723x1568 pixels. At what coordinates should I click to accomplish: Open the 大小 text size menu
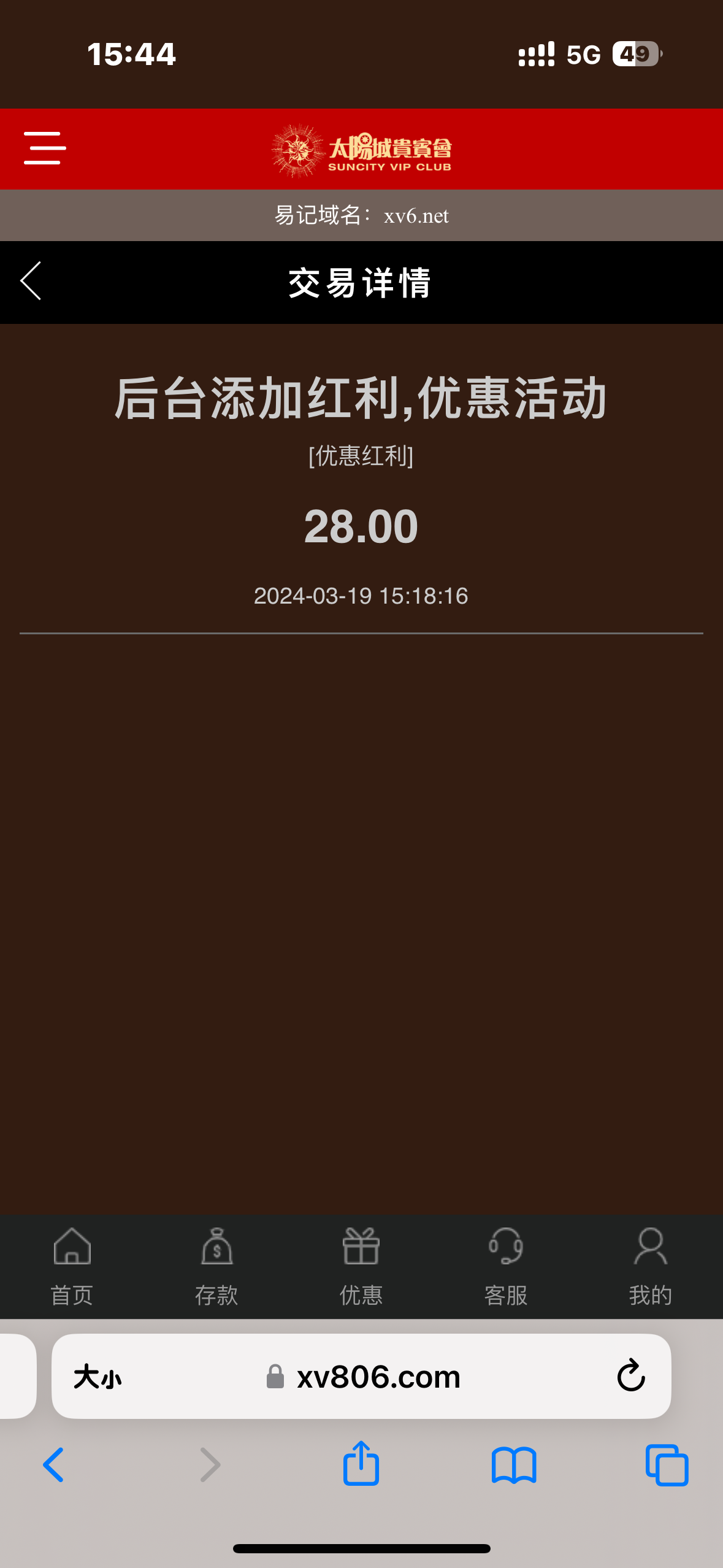pyautogui.click(x=98, y=1377)
